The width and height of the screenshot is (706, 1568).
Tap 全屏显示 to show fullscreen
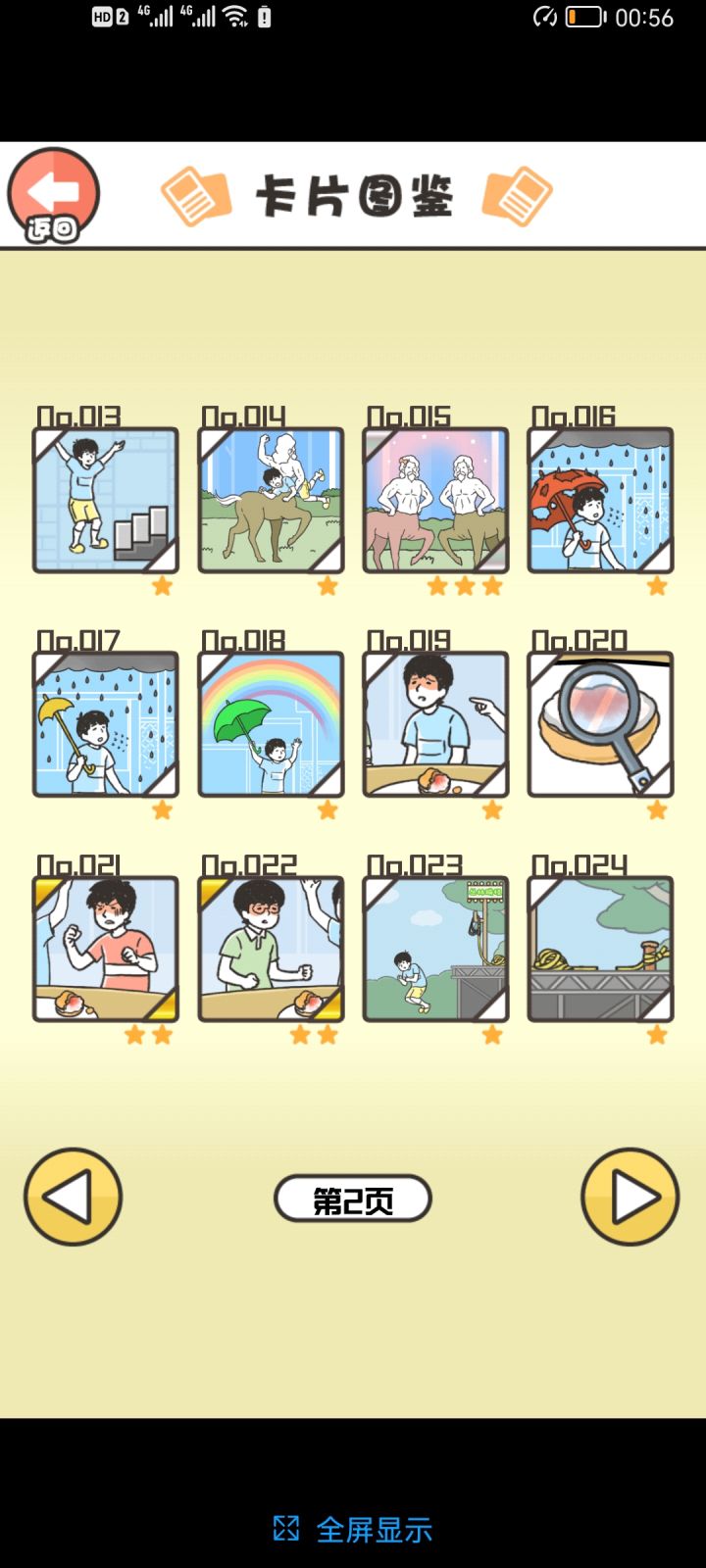[354, 1529]
